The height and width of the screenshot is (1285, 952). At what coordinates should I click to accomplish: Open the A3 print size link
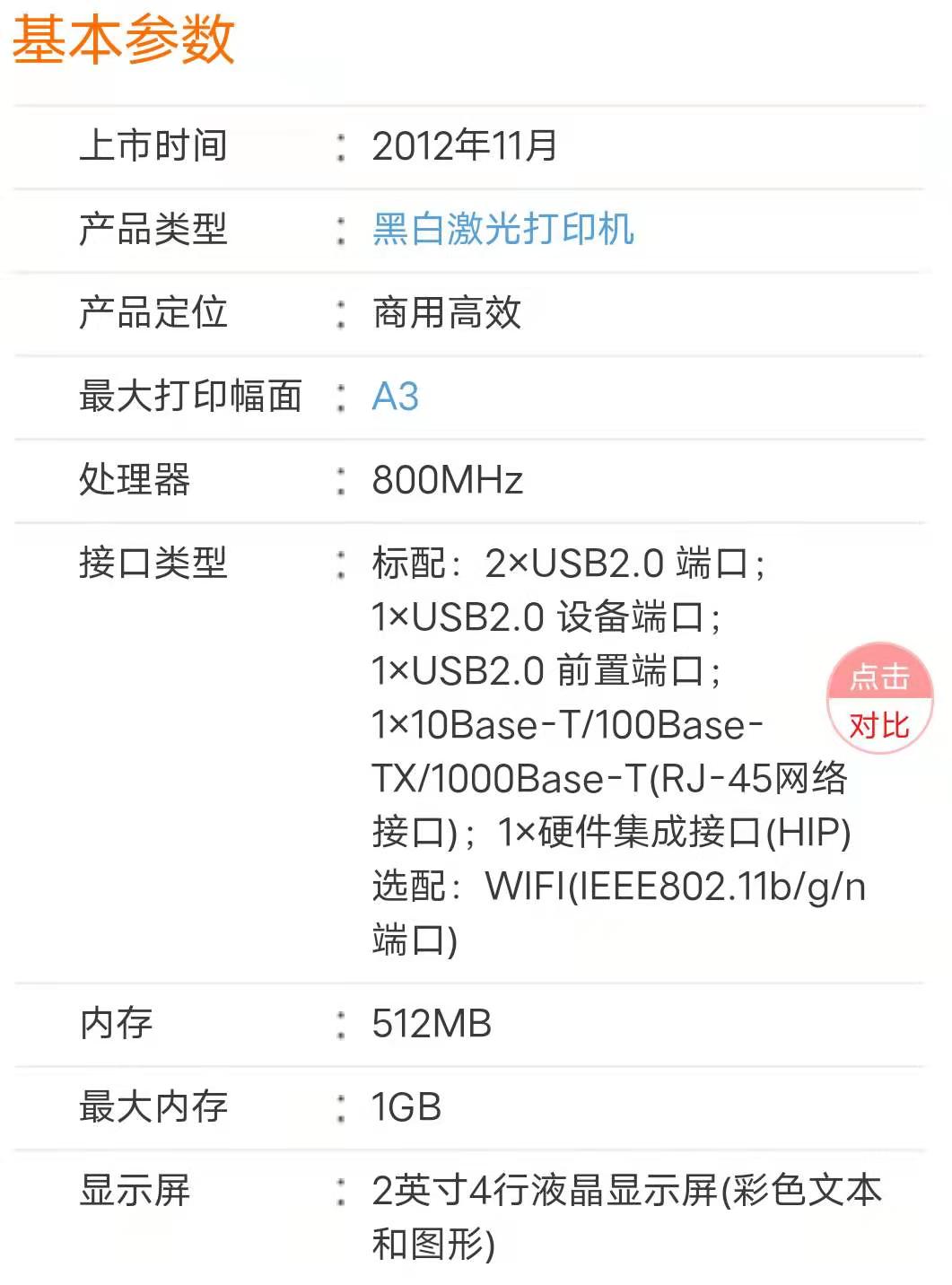pos(396,397)
